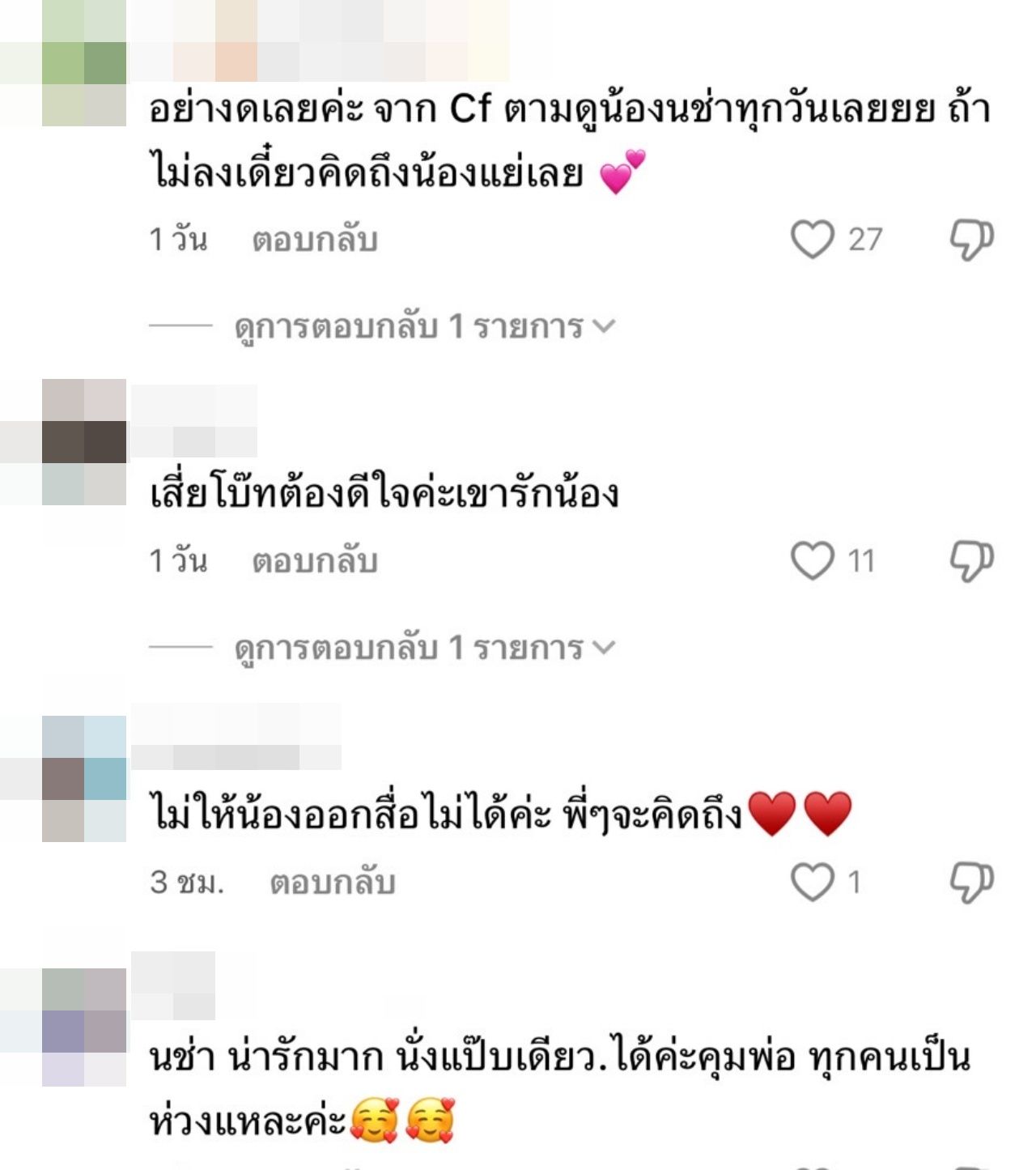This screenshot has height=1170, width=1036.
Task: Open the avatar of the นช่า น่ารักมาก commenter
Action: 83,1028
